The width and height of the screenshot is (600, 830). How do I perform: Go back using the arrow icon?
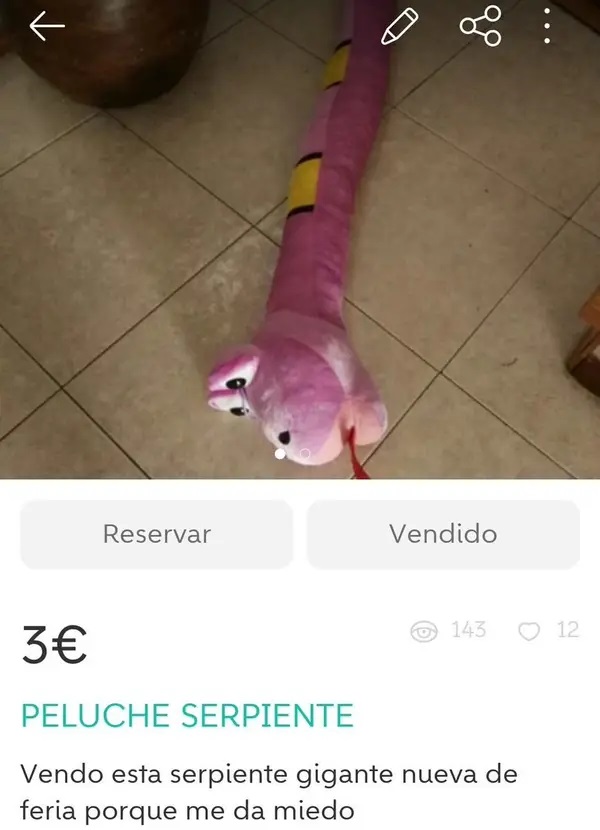point(46,27)
